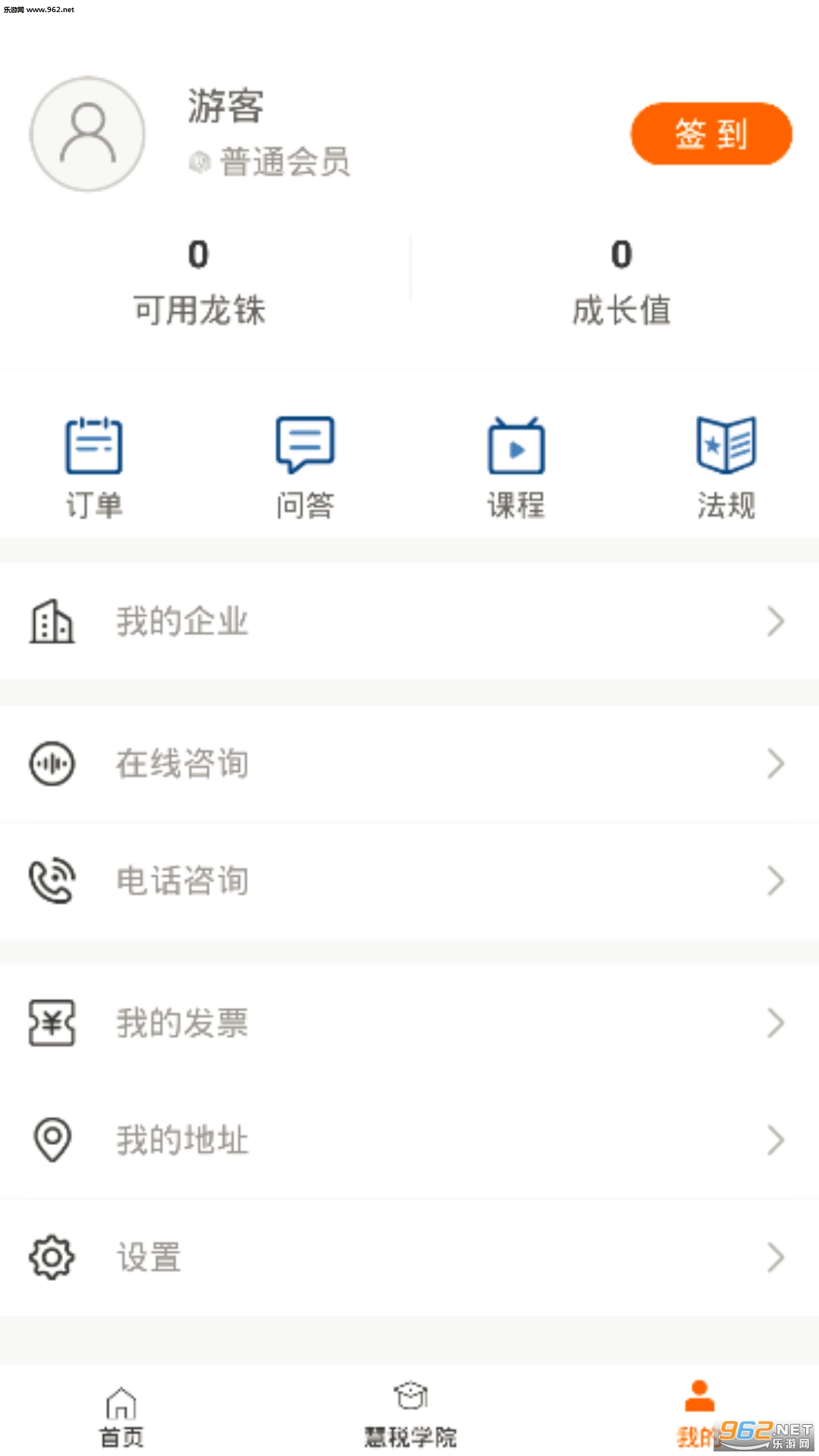Screen dimensions: 819x1456
Task: Tap the 签到 check-in button
Action: pyautogui.click(x=711, y=134)
